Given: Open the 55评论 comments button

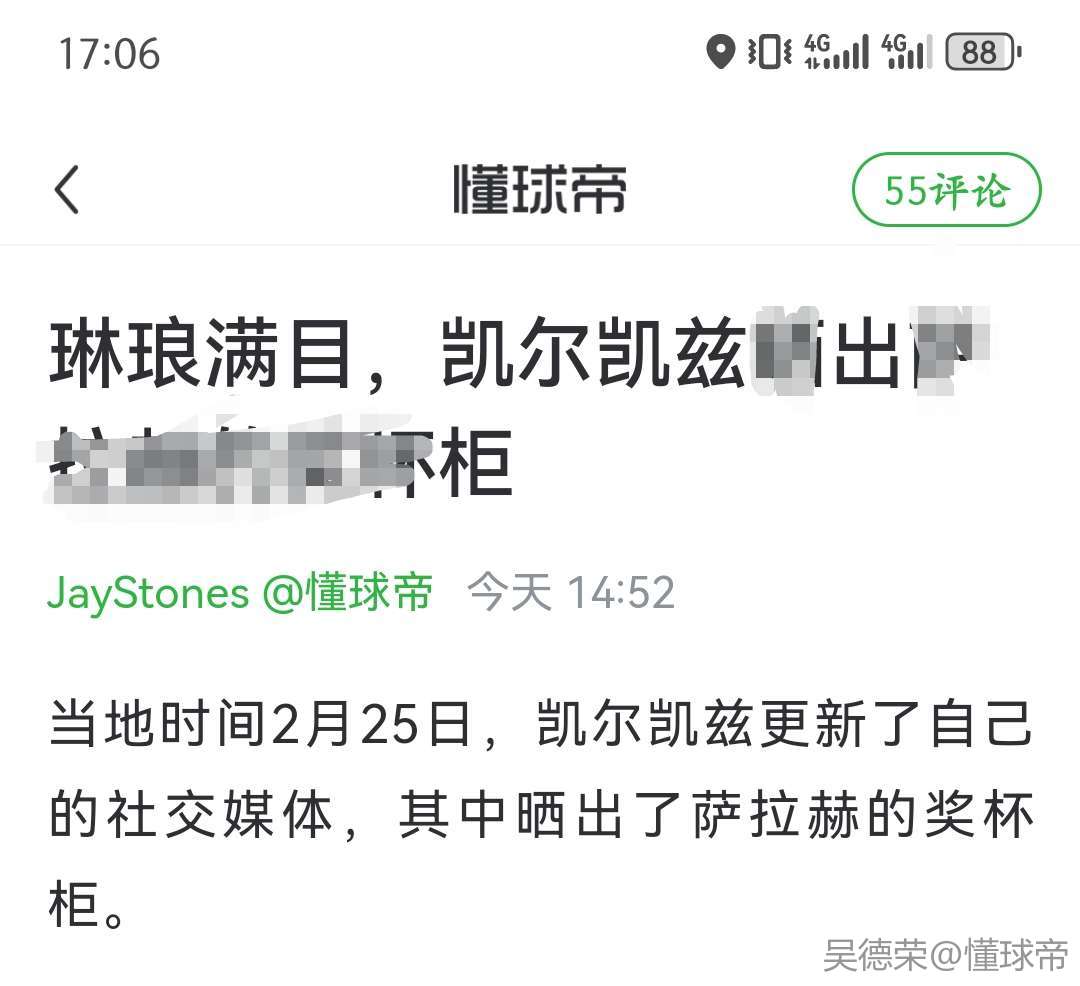Looking at the screenshot, I should [x=946, y=190].
